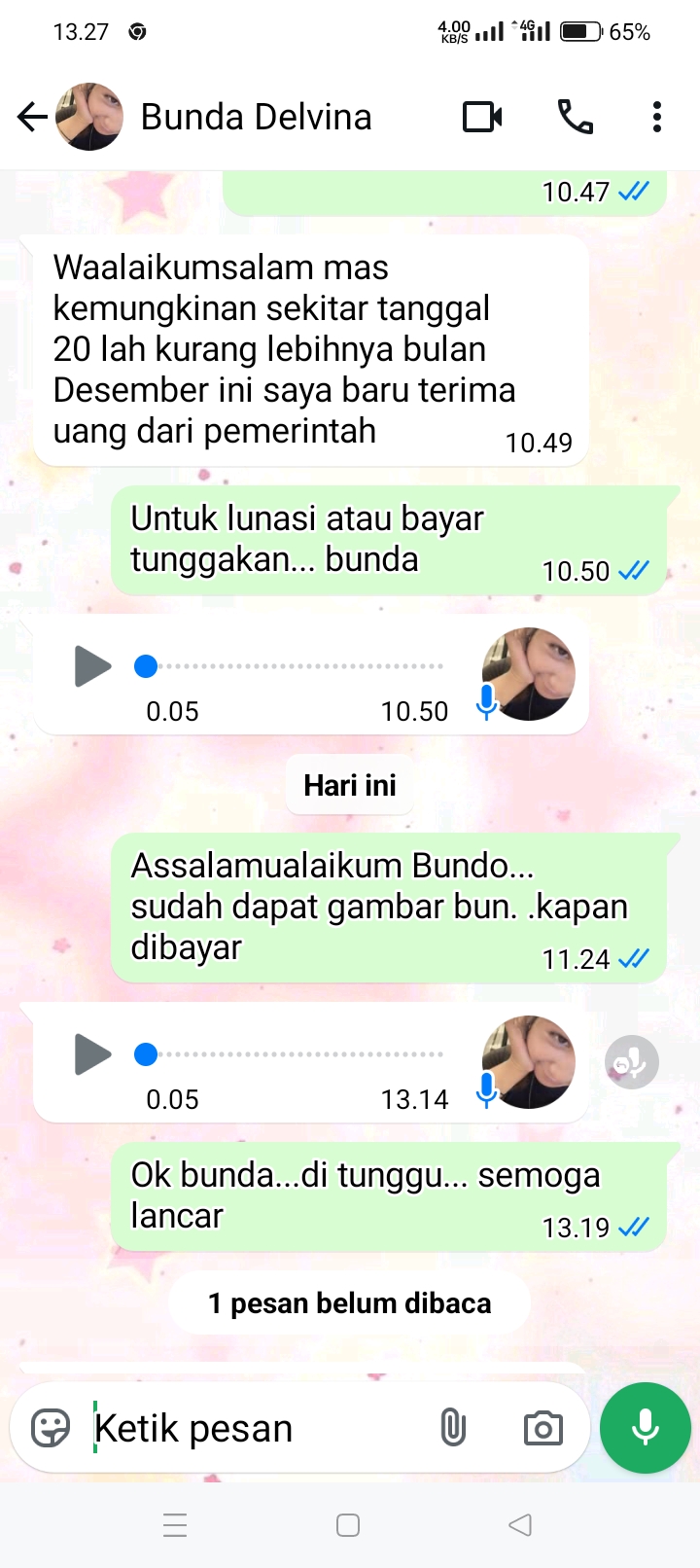The image size is (700, 1568).
Task: Play the voice message sent at 10.50
Action: (92, 667)
